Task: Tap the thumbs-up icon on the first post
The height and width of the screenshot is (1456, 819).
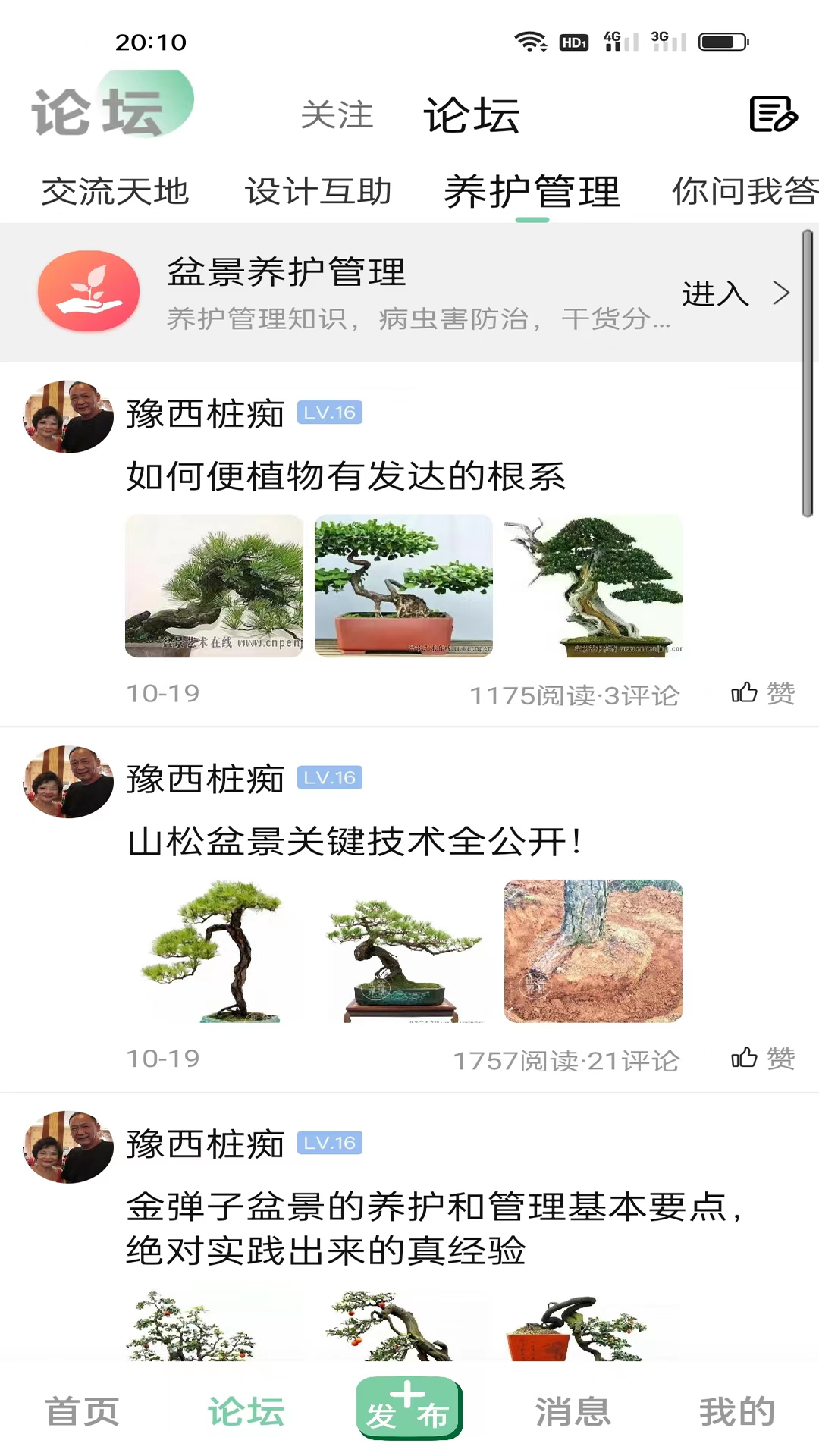Action: click(x=745, y=692)
